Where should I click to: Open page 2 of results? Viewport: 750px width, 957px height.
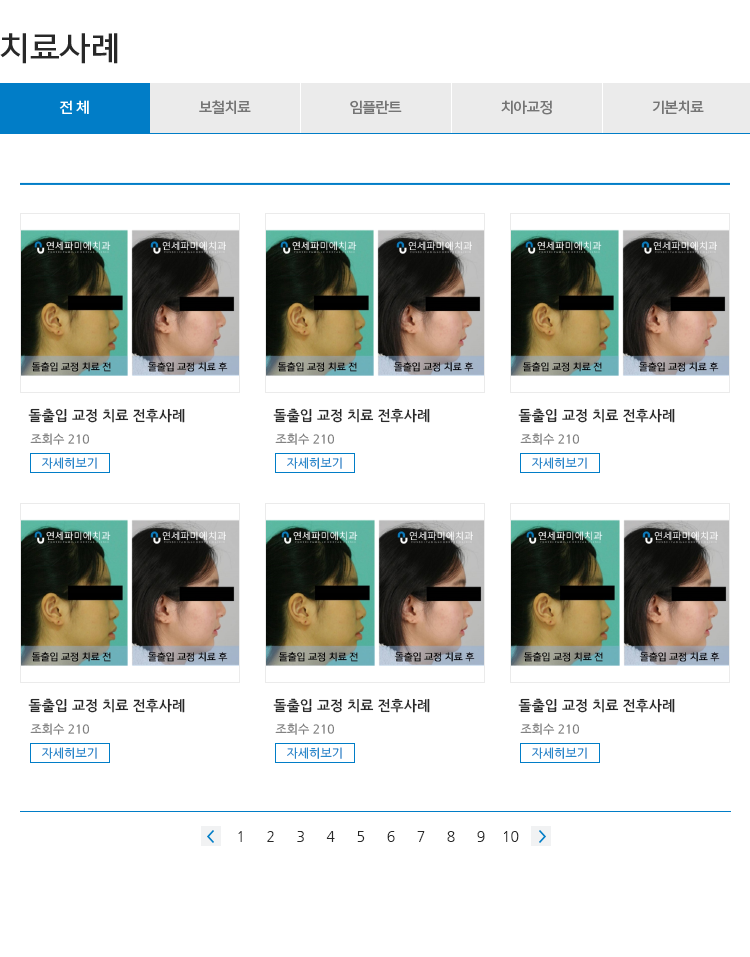coord(270,837)
